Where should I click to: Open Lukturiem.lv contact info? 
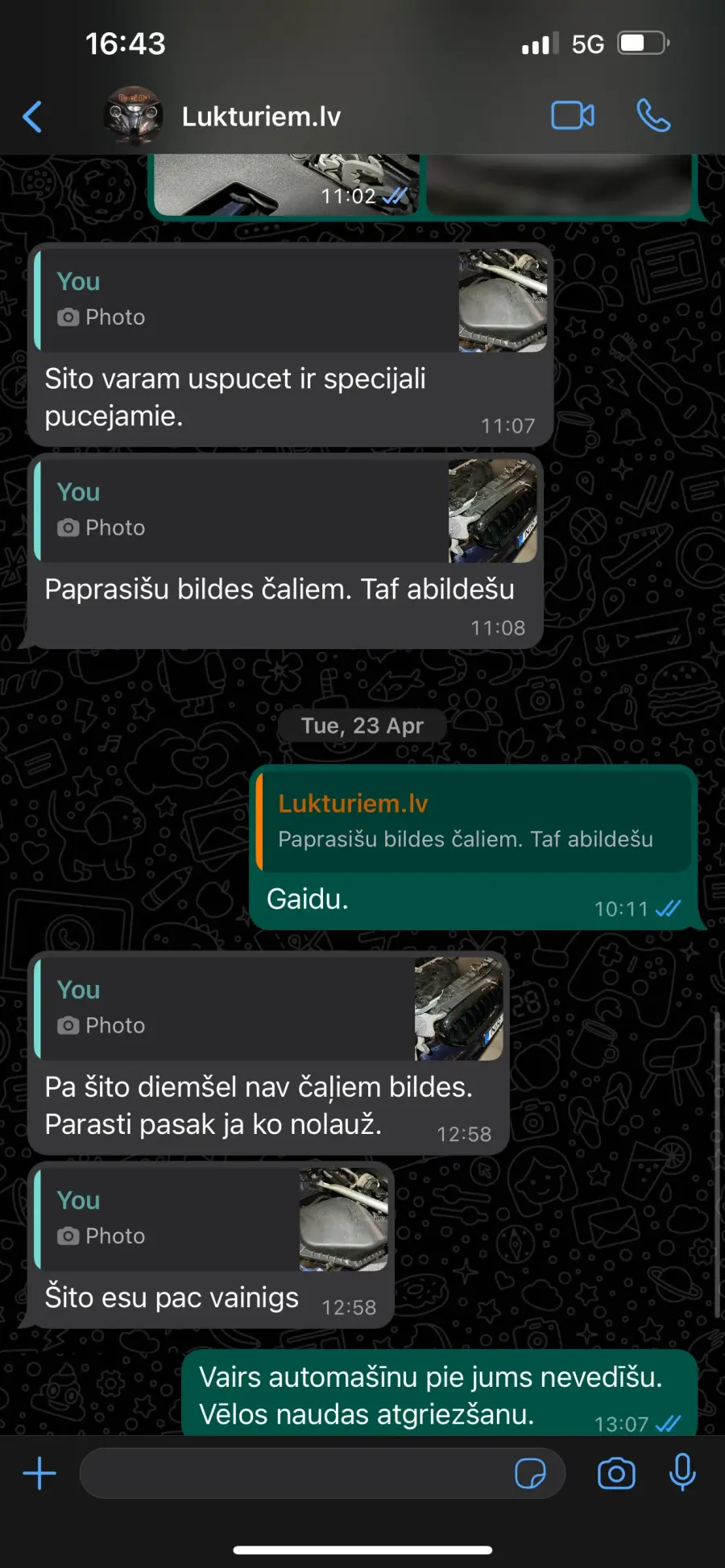[261, 117]
